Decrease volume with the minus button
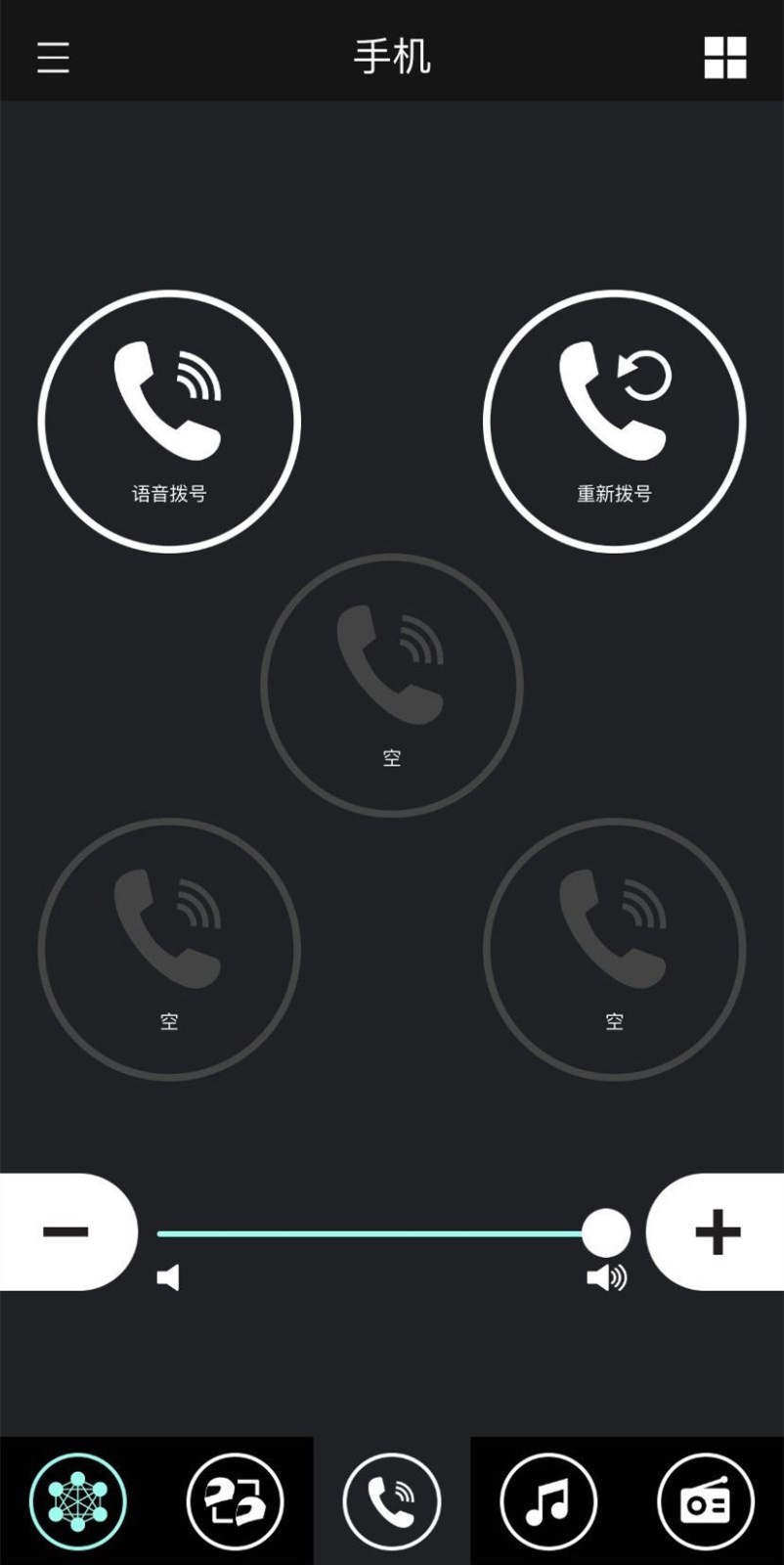 click(66, 1231)
